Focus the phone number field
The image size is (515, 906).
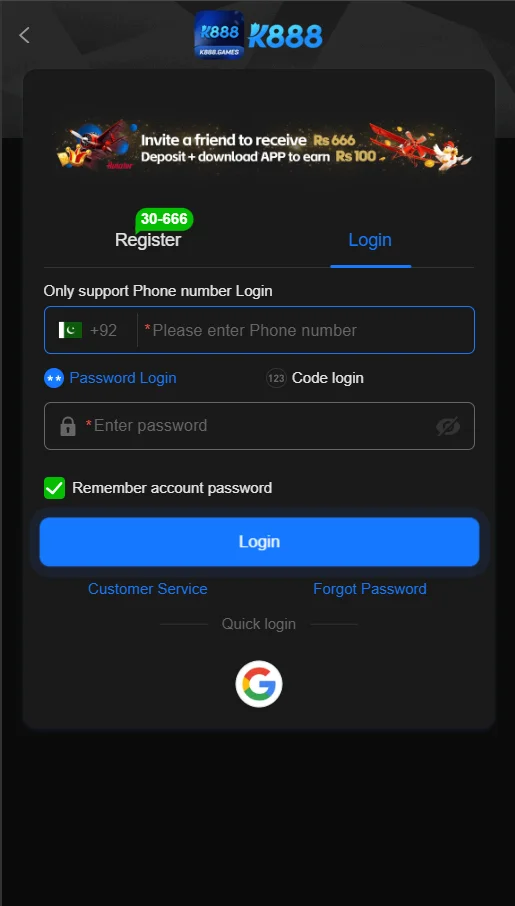tap(306, 331)
